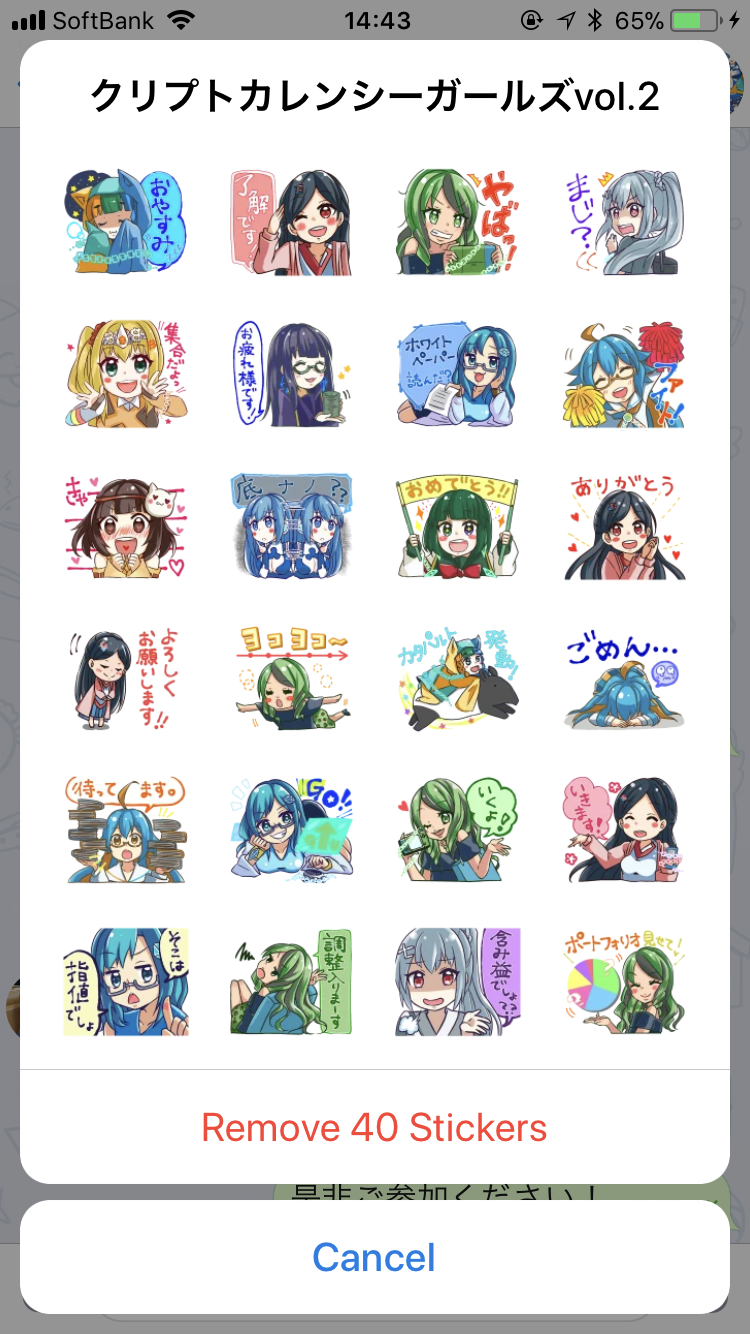750x1334 pixels.
Task: Select the ポートフォリオ見せて pie chart sticker
Action: [624, 982]
